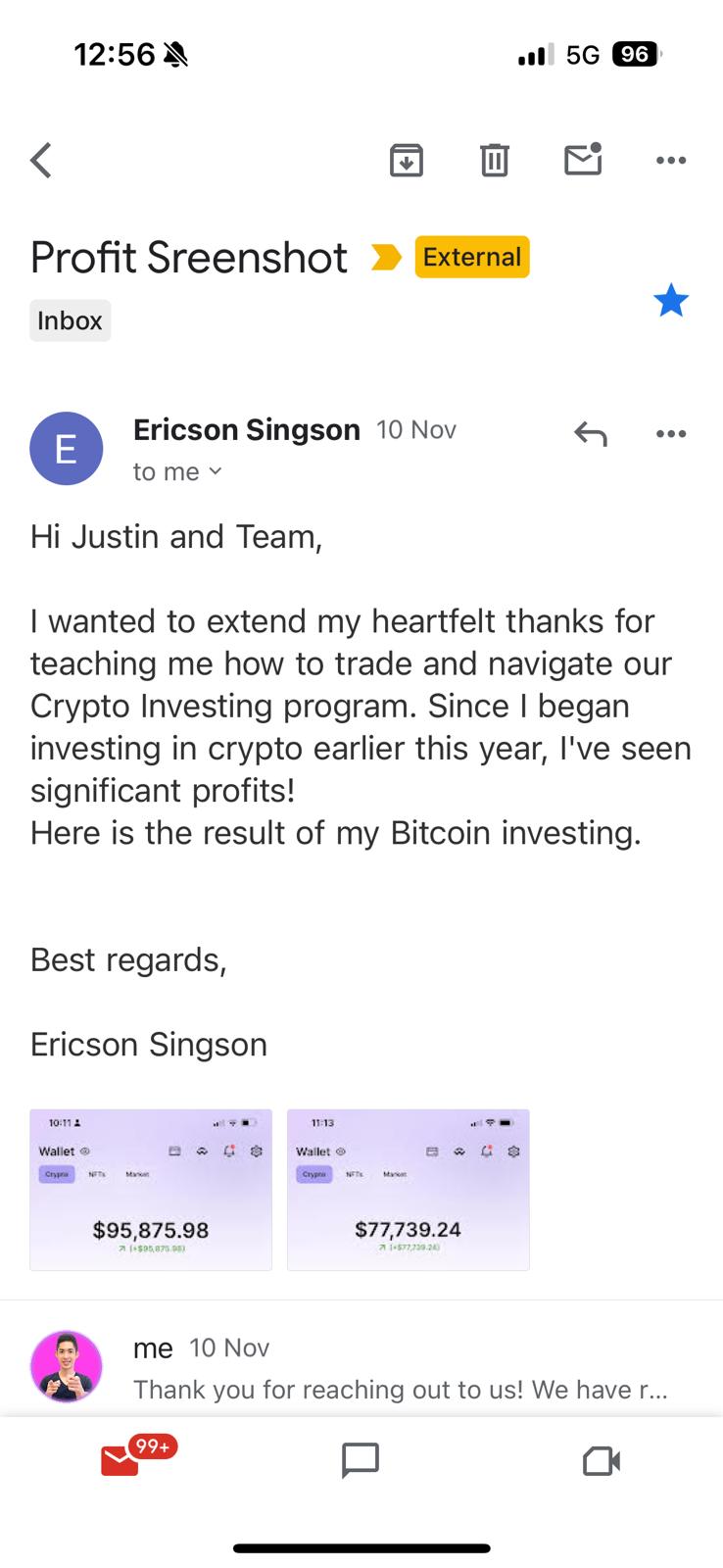Expand my collapsed reply from 10 Nov

361,1367
